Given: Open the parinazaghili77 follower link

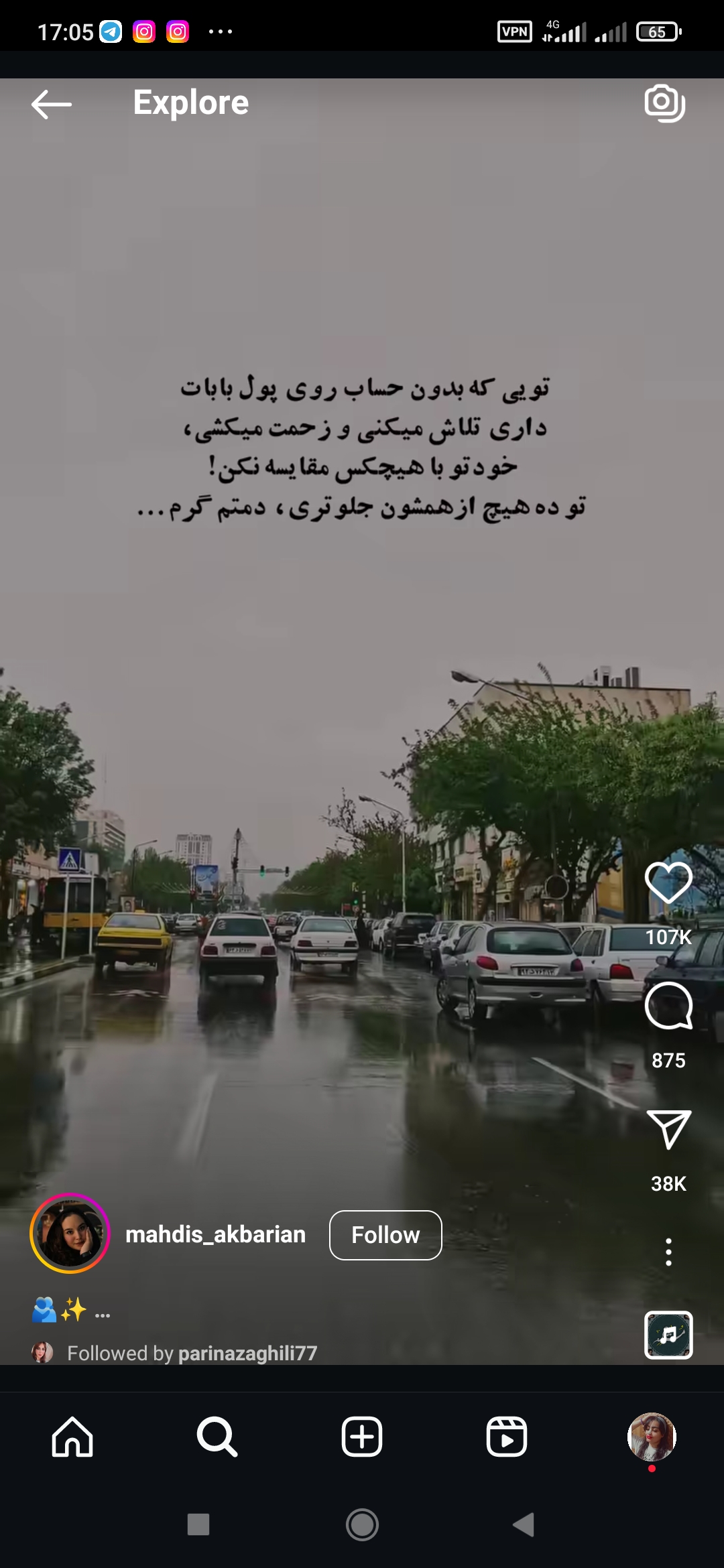Looking at the screenshot, I should click(x=247, y=1353).
